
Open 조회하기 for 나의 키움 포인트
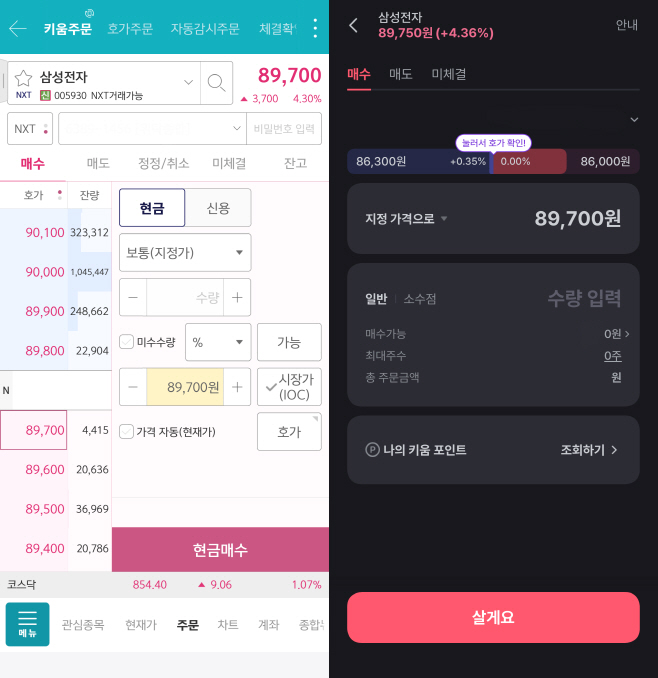click(x=589, y=450)
